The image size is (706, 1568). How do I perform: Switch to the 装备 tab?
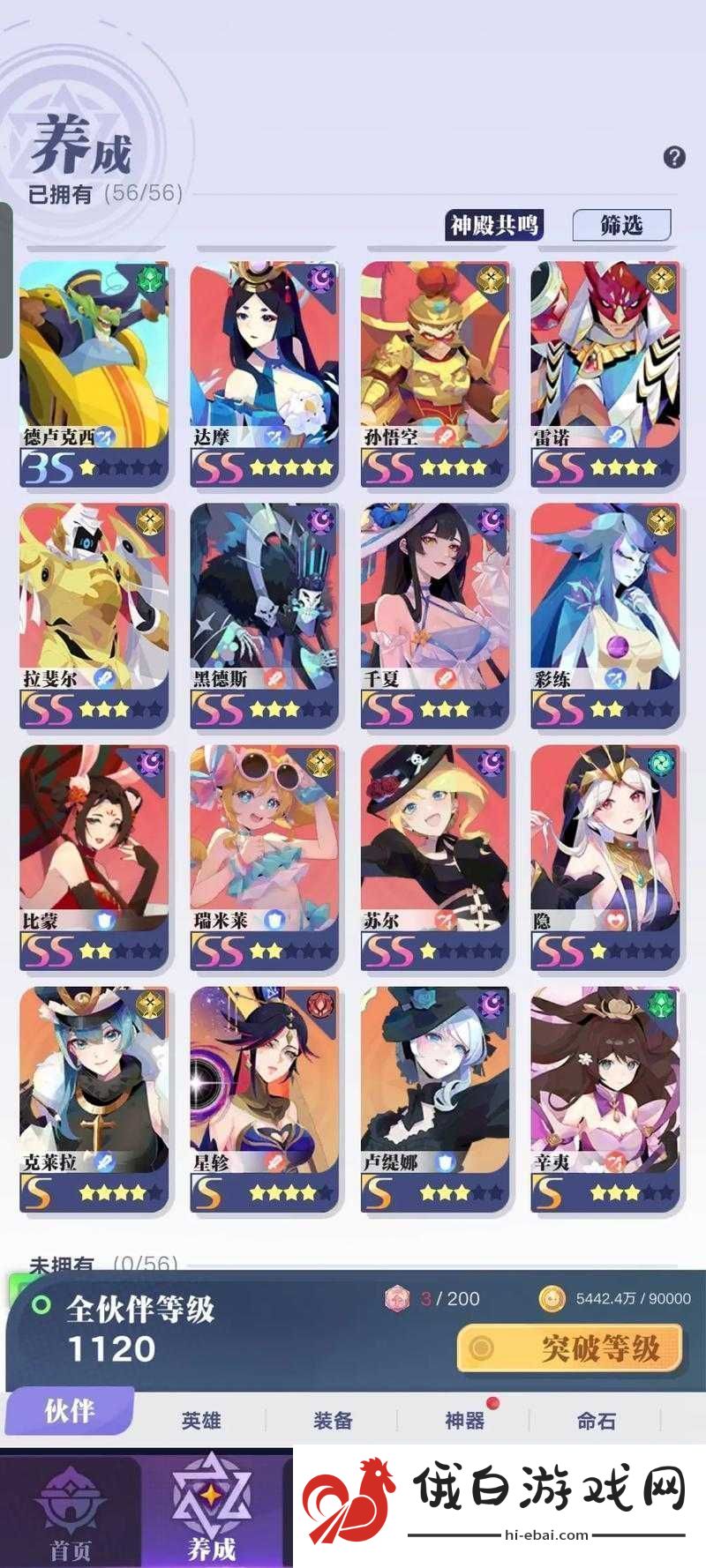[x=333, y=1420]
